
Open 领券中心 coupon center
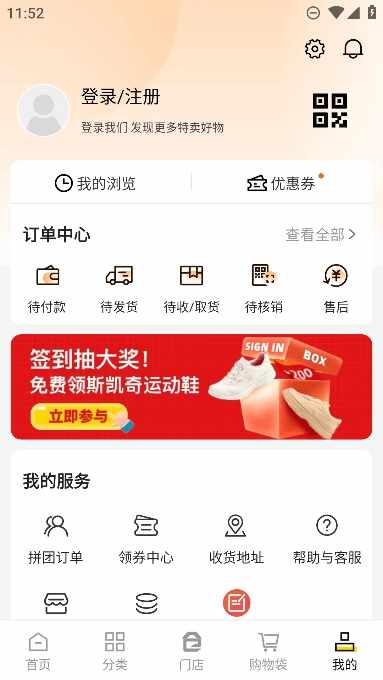click(146, 540)
